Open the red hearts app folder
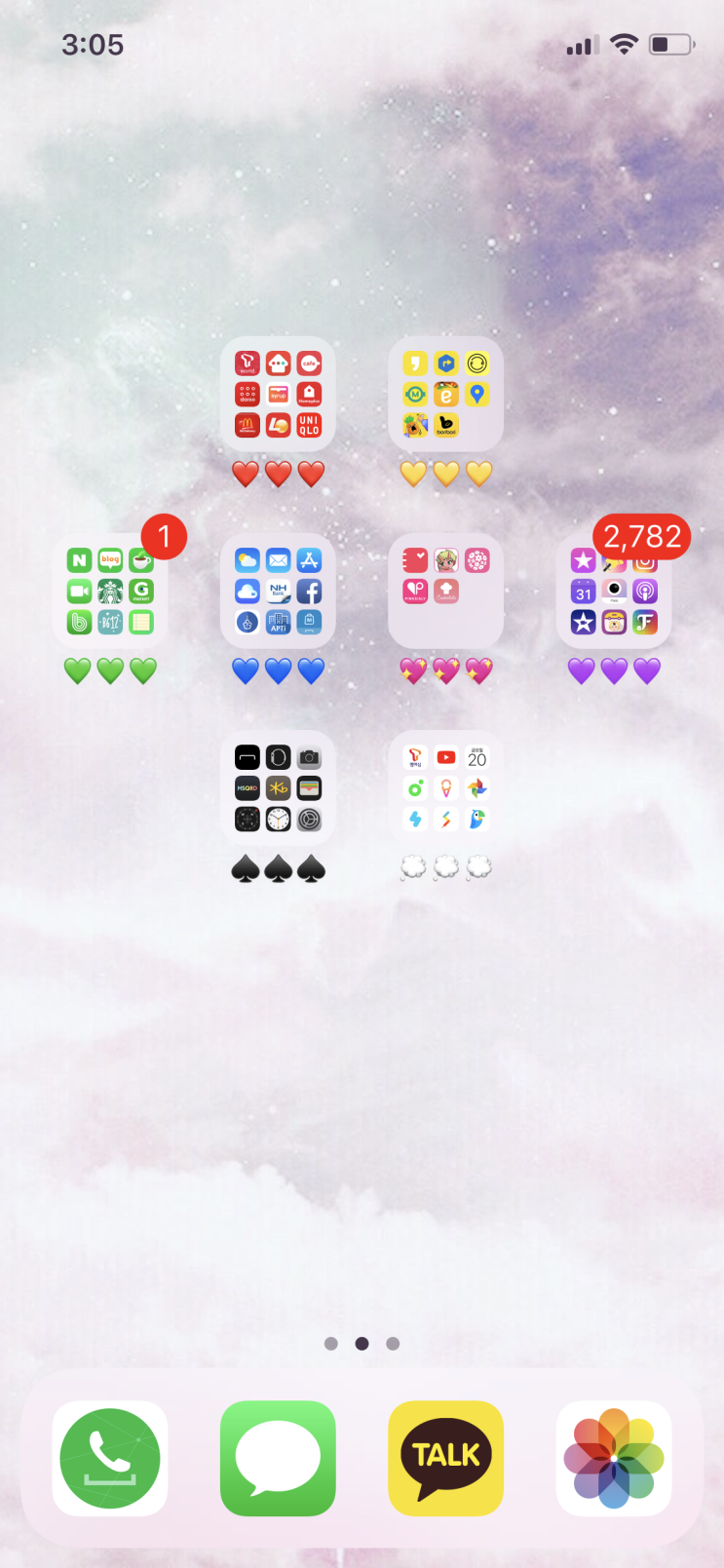The image size is (724, 1568). tap(278, 394)
